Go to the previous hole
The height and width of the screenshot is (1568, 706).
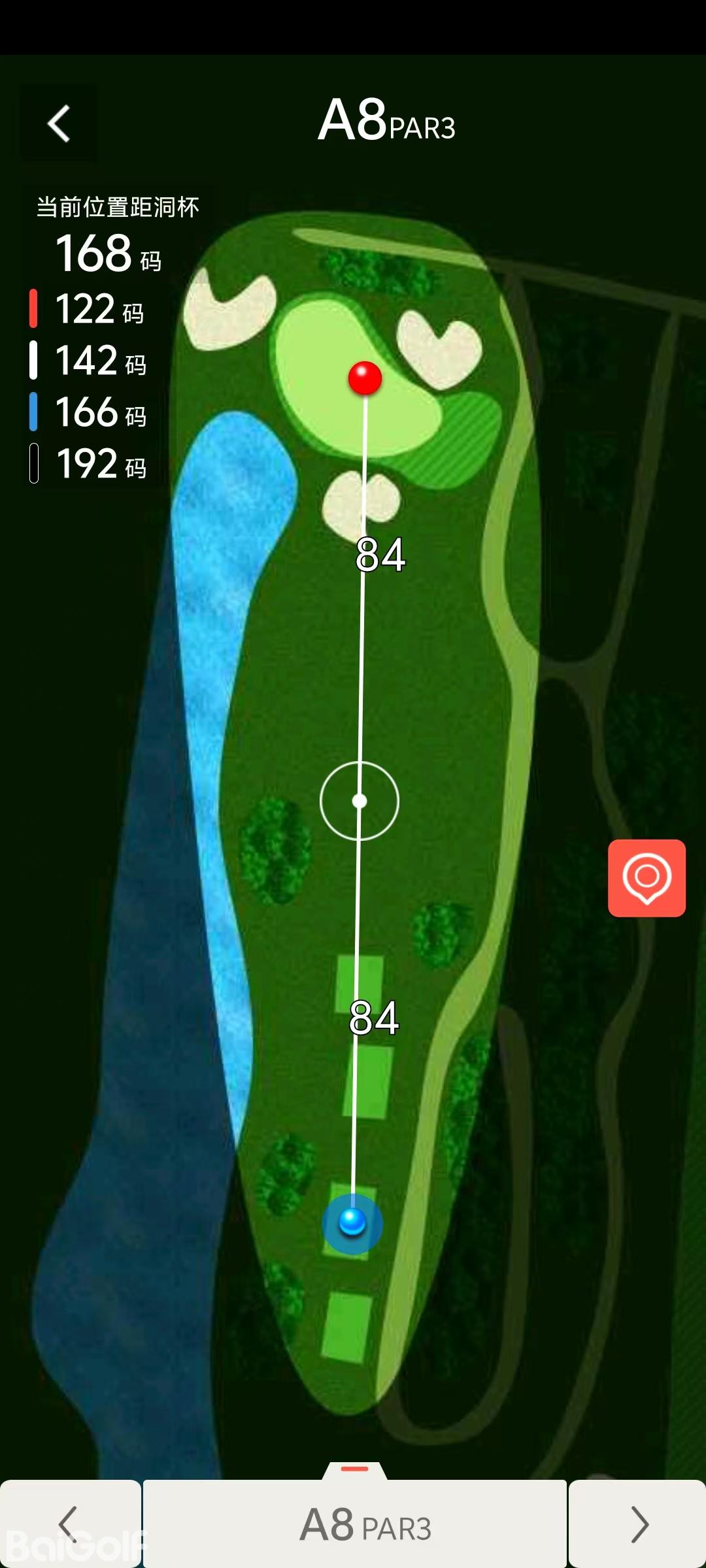69,1524
